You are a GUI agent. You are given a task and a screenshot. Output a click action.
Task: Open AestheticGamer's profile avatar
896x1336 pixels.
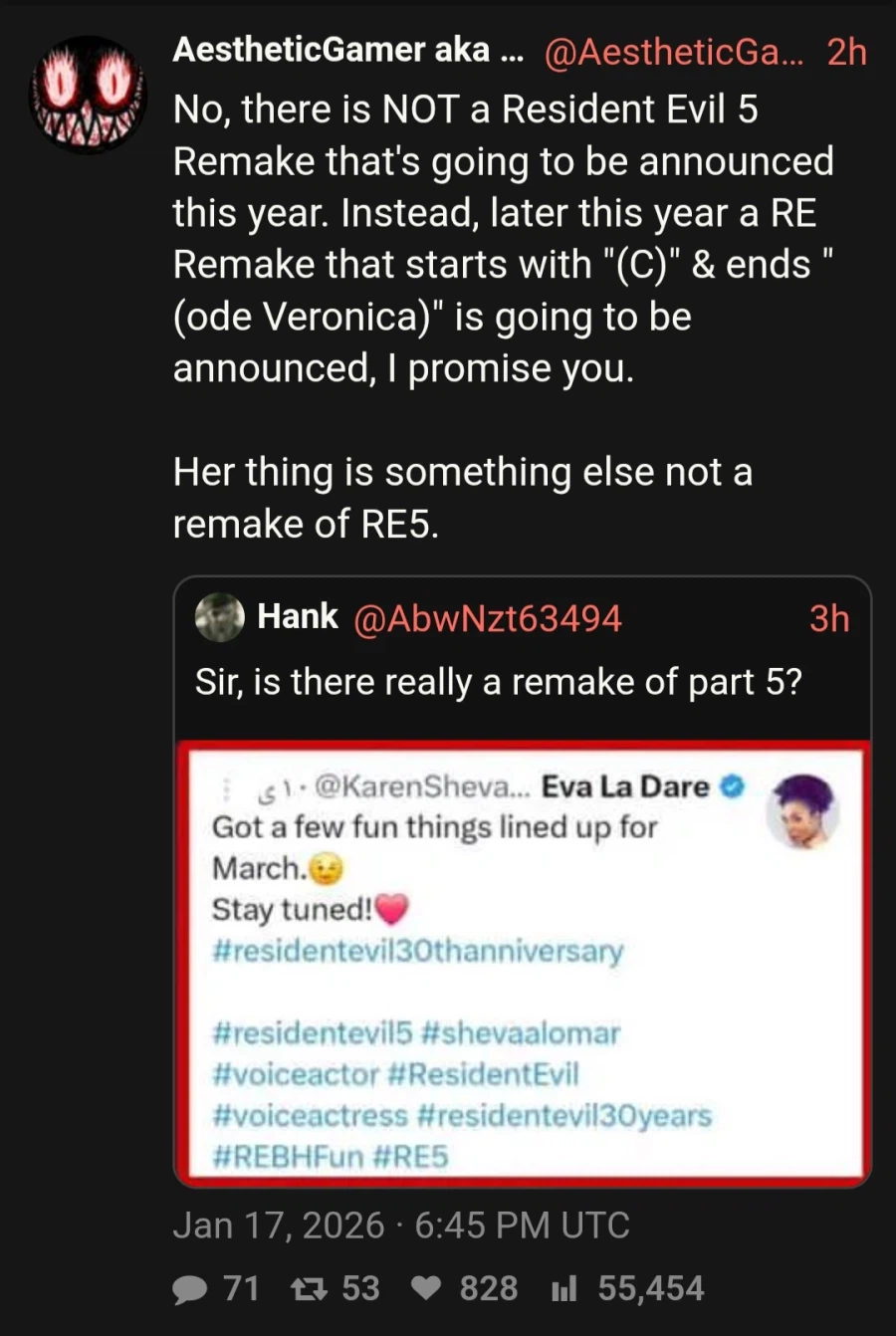pyautogui.click(x=89, y=95)
